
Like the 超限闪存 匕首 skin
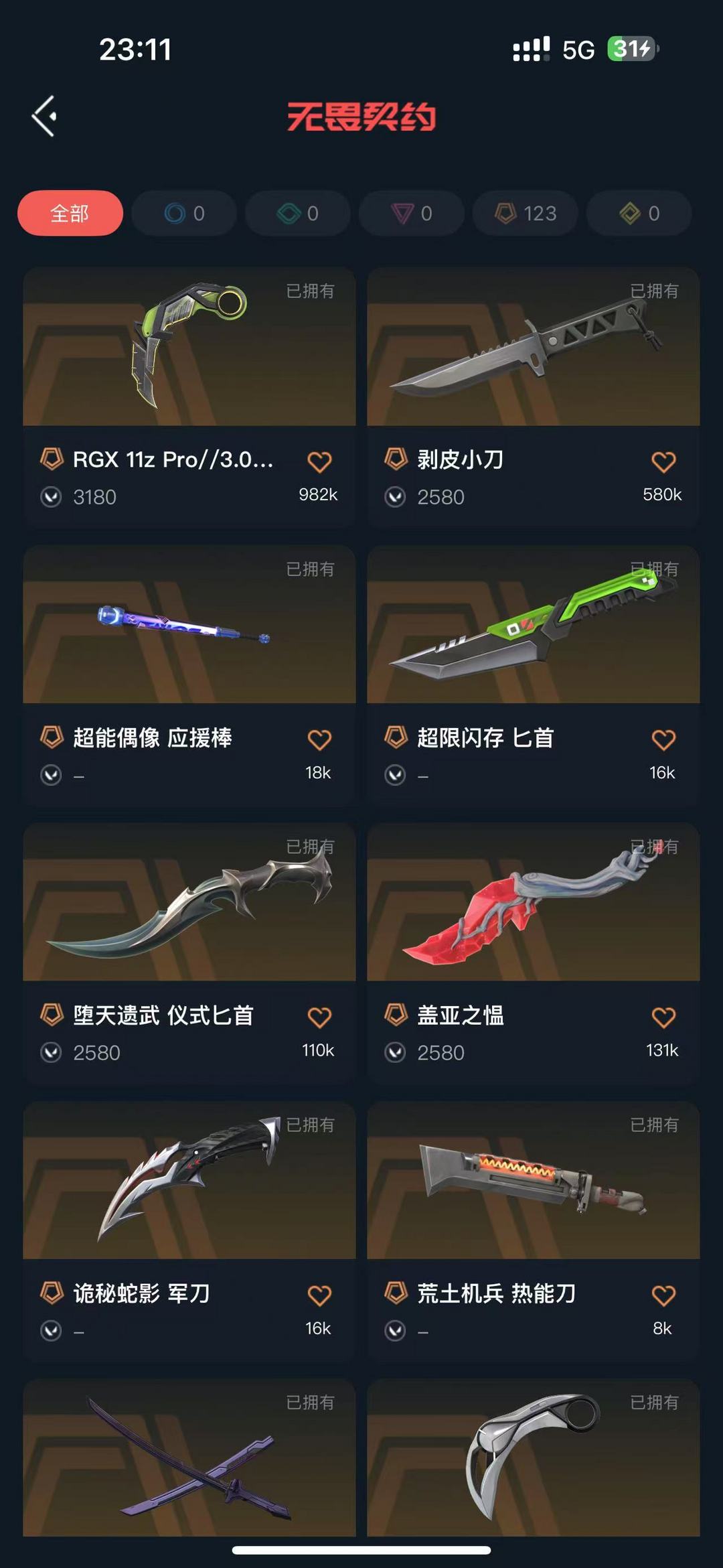pyautogui.click(x=663, y=739)
